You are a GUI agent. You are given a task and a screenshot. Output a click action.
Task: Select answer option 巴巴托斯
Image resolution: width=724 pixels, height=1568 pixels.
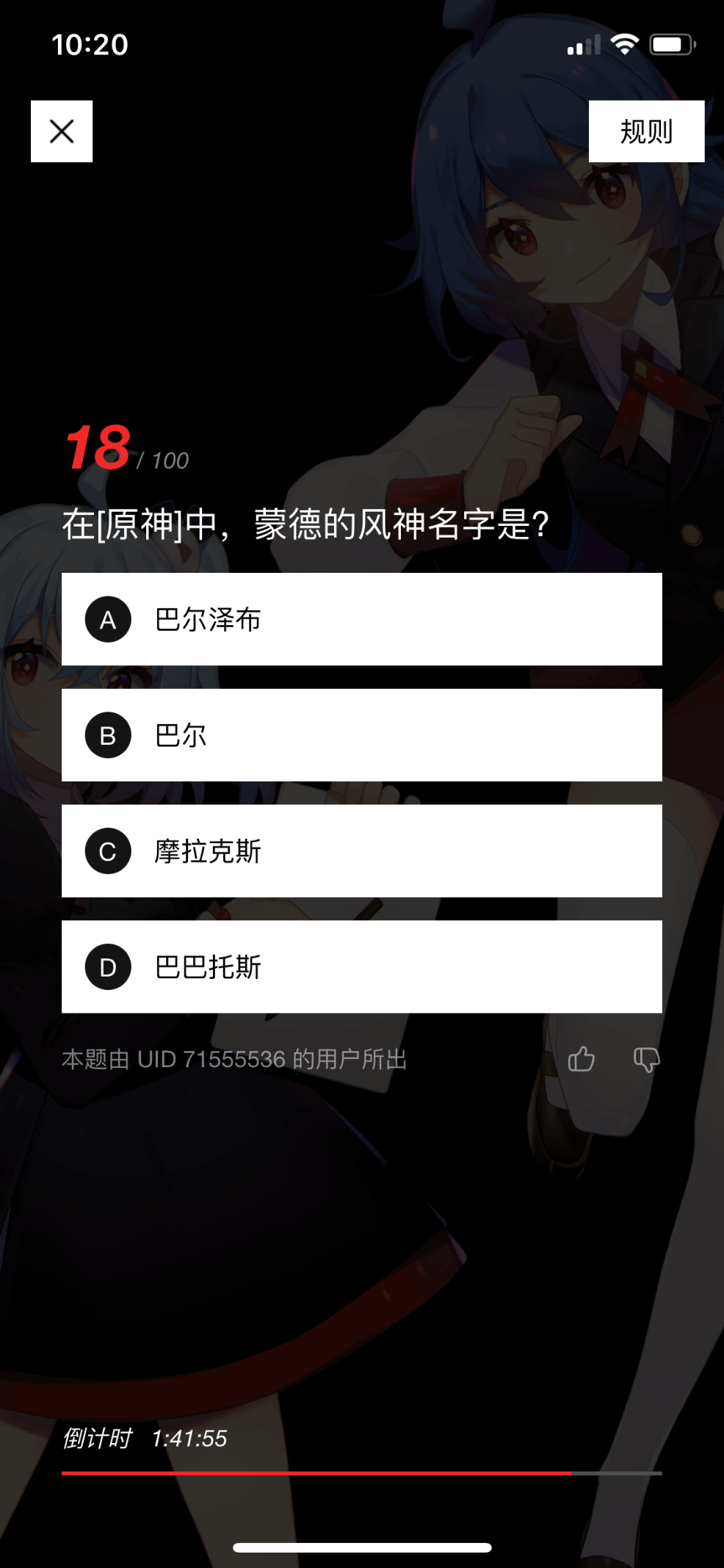click(x=361, y=967)
